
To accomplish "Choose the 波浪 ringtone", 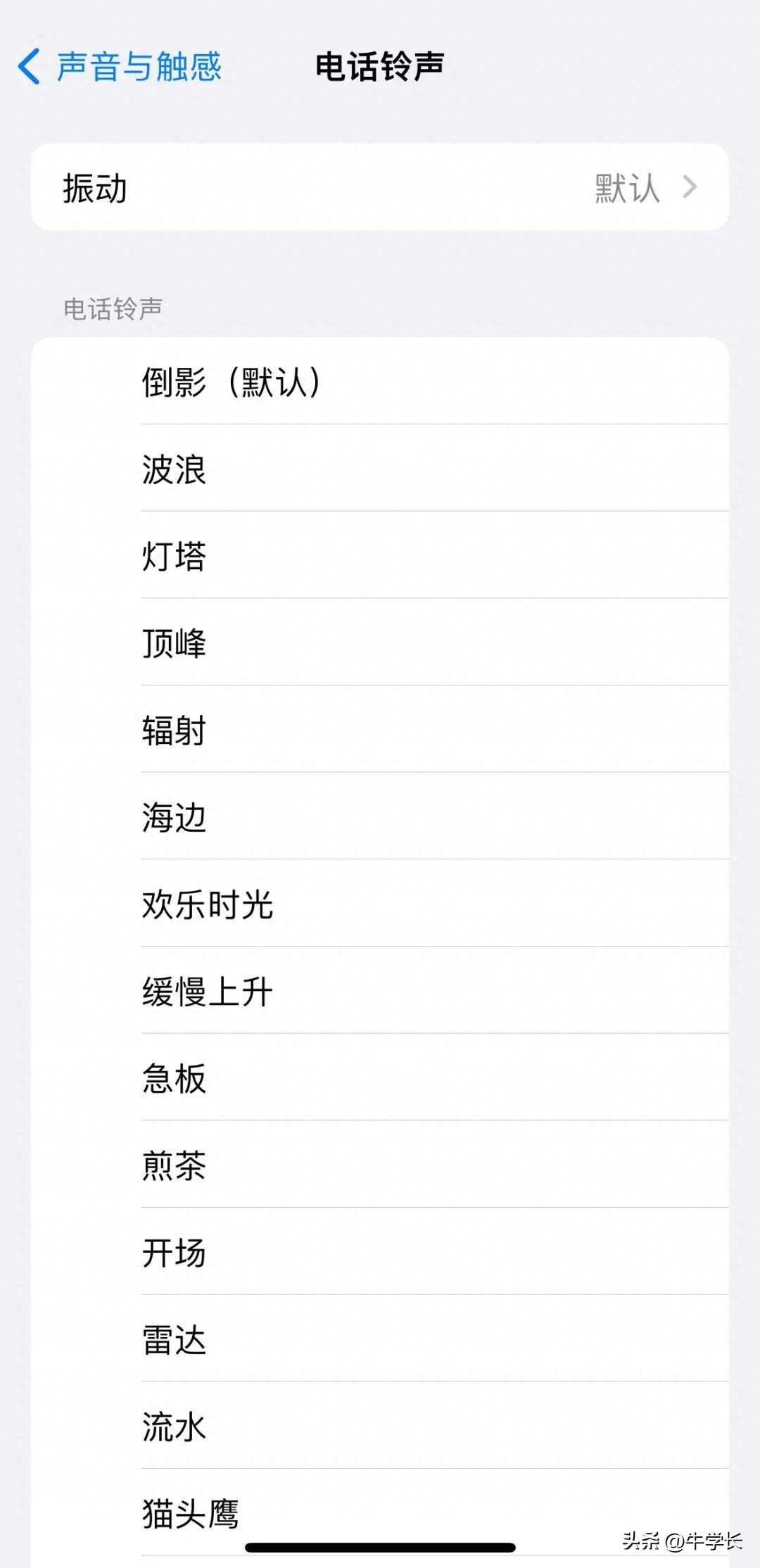I will point(172,469).
